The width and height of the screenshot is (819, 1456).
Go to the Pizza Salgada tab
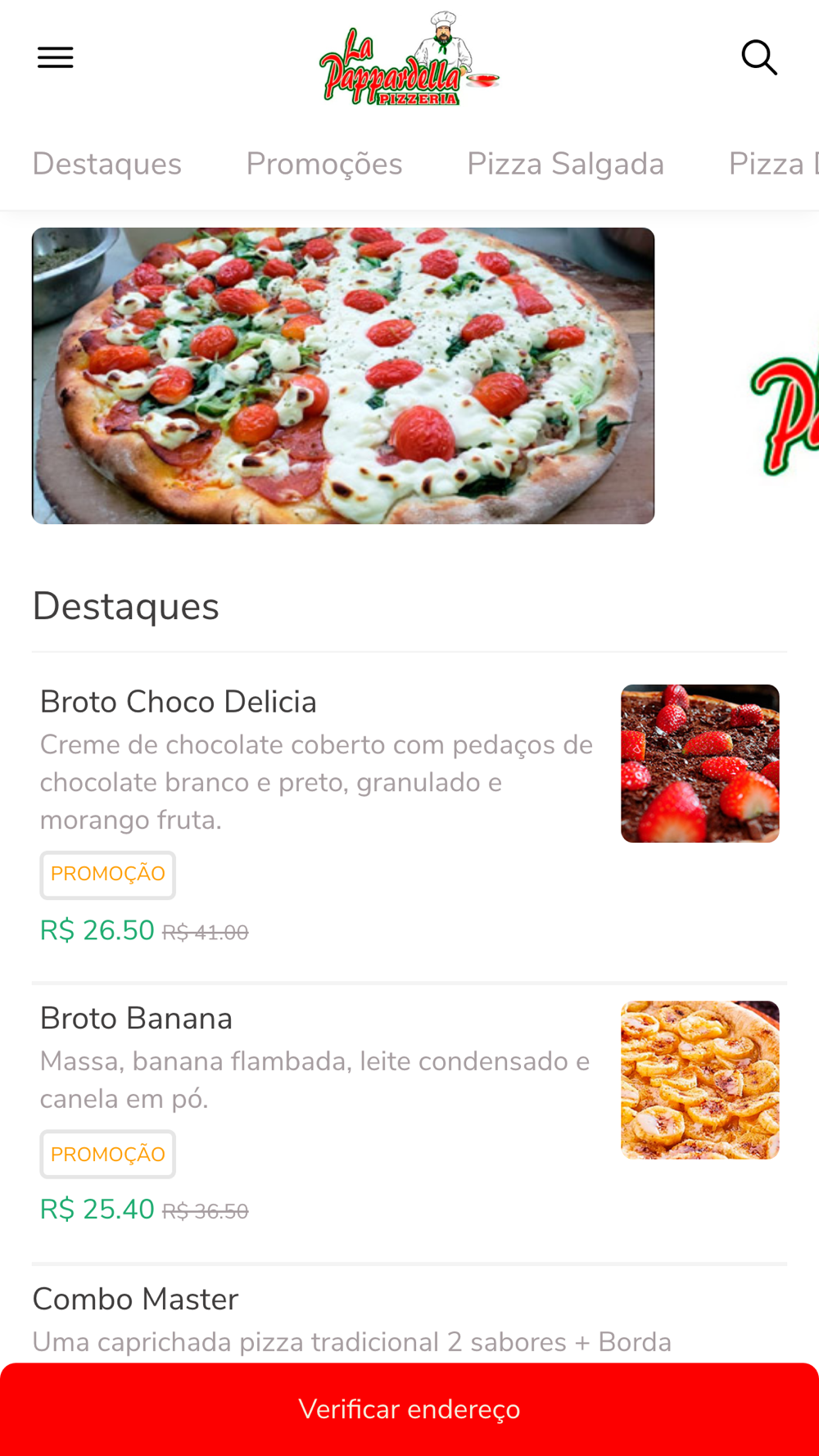pyautogui.click(x=565, y=164)
